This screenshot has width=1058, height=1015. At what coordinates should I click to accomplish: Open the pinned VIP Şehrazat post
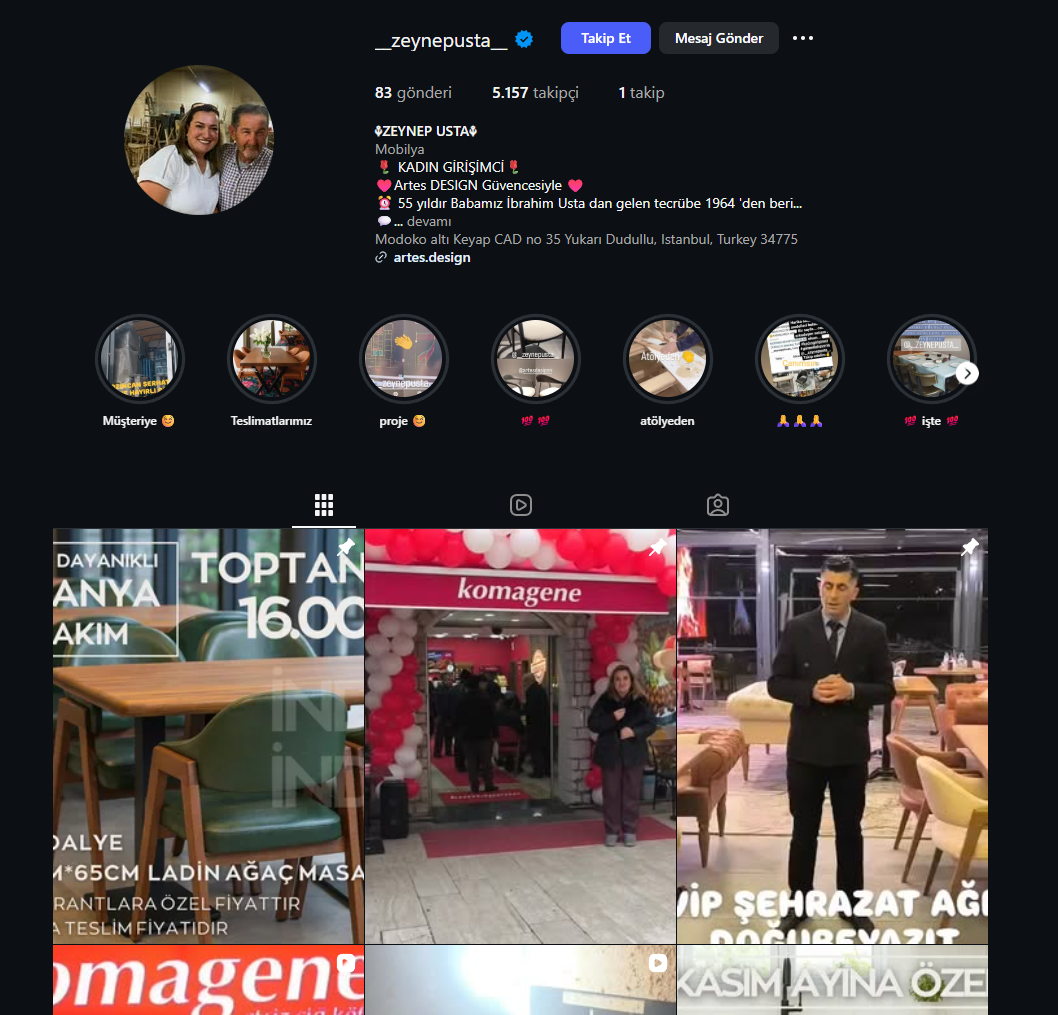tap(832, 736)
